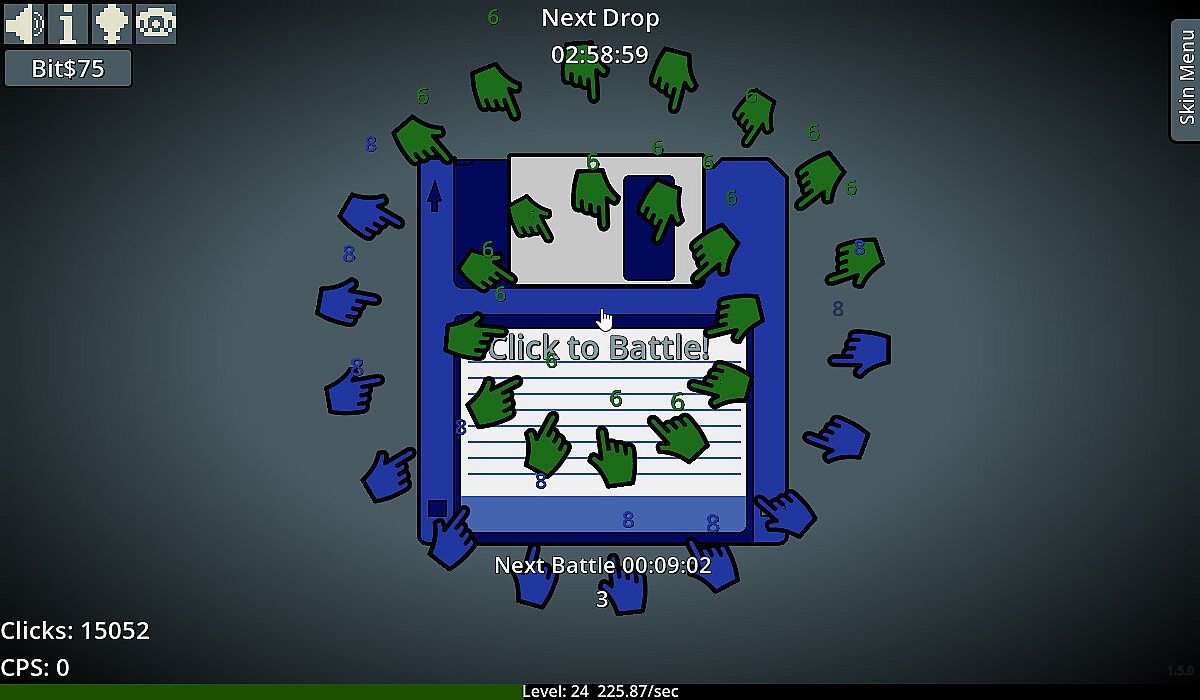The width and height of the screenshot is (1200, 700).
Task: Mute the game sound
Action: coord(24,24)
